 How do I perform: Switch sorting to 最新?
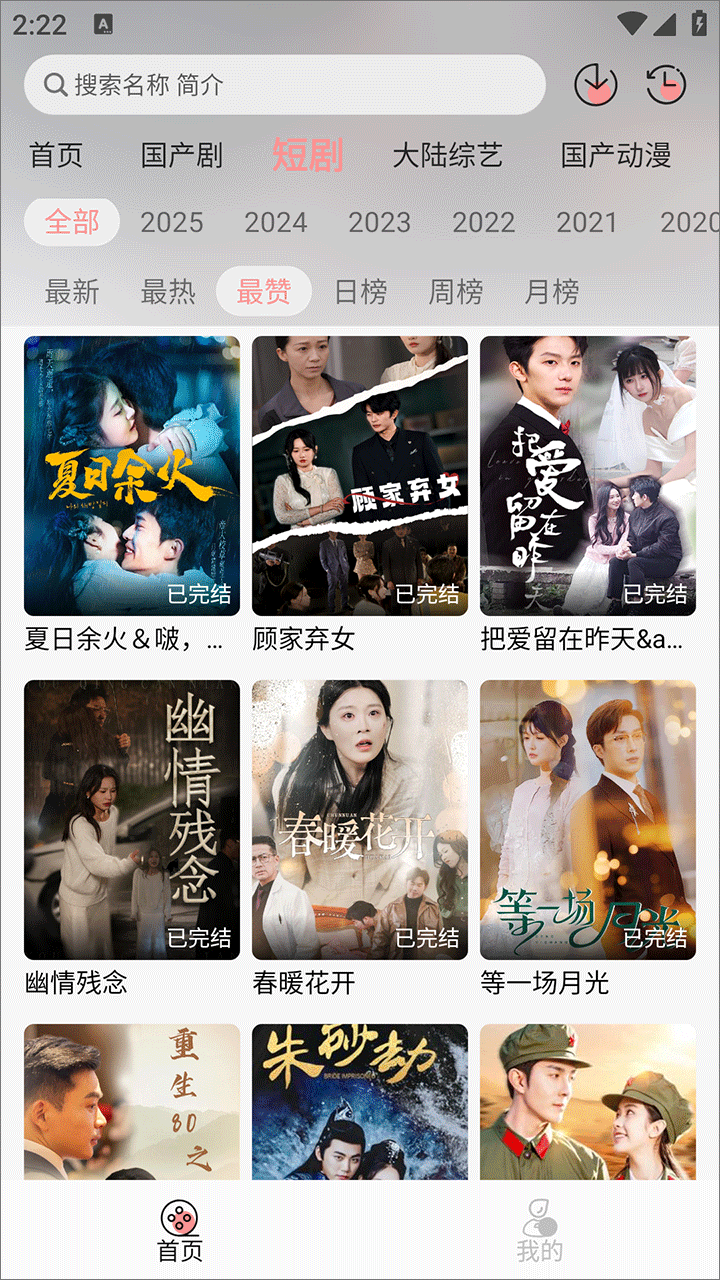point(70,291)
